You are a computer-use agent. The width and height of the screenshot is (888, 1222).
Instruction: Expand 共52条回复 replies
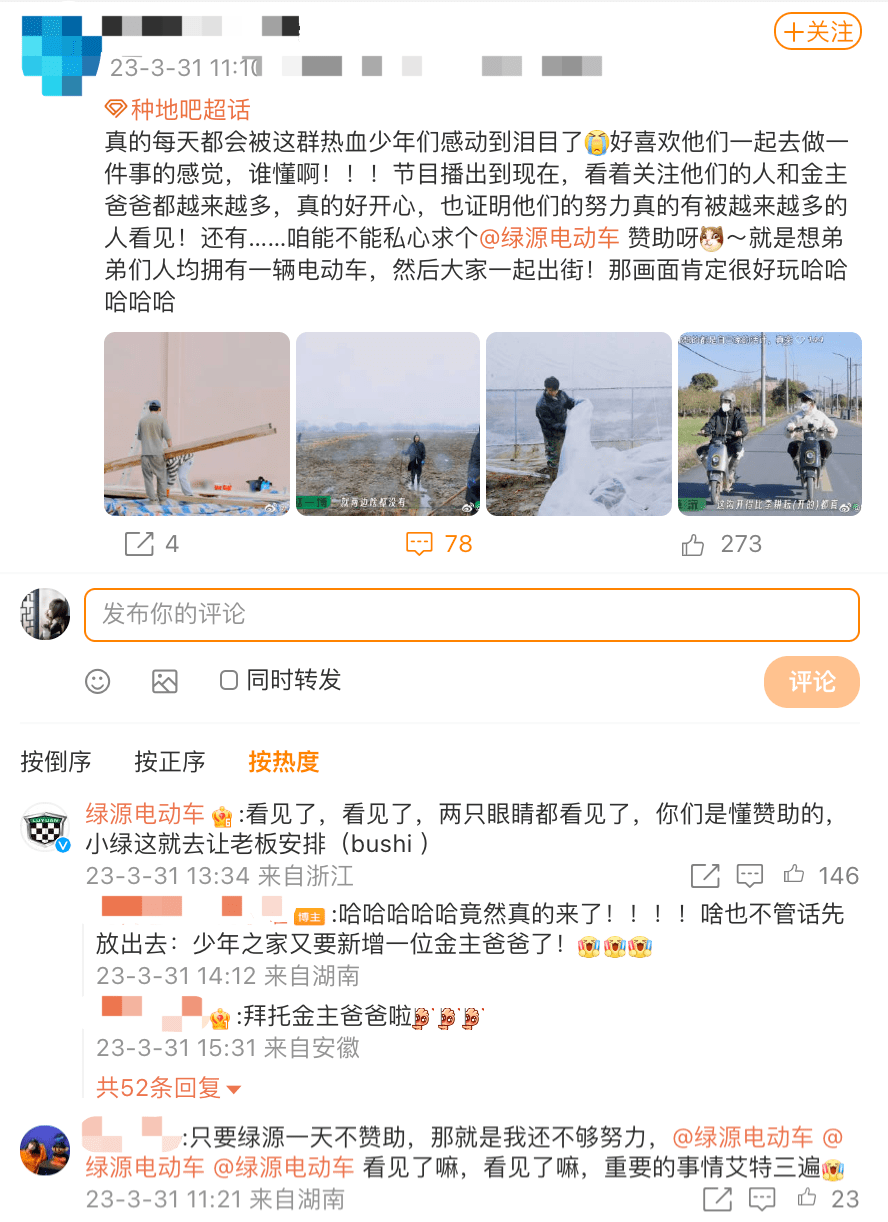[x=168, y=1088]
